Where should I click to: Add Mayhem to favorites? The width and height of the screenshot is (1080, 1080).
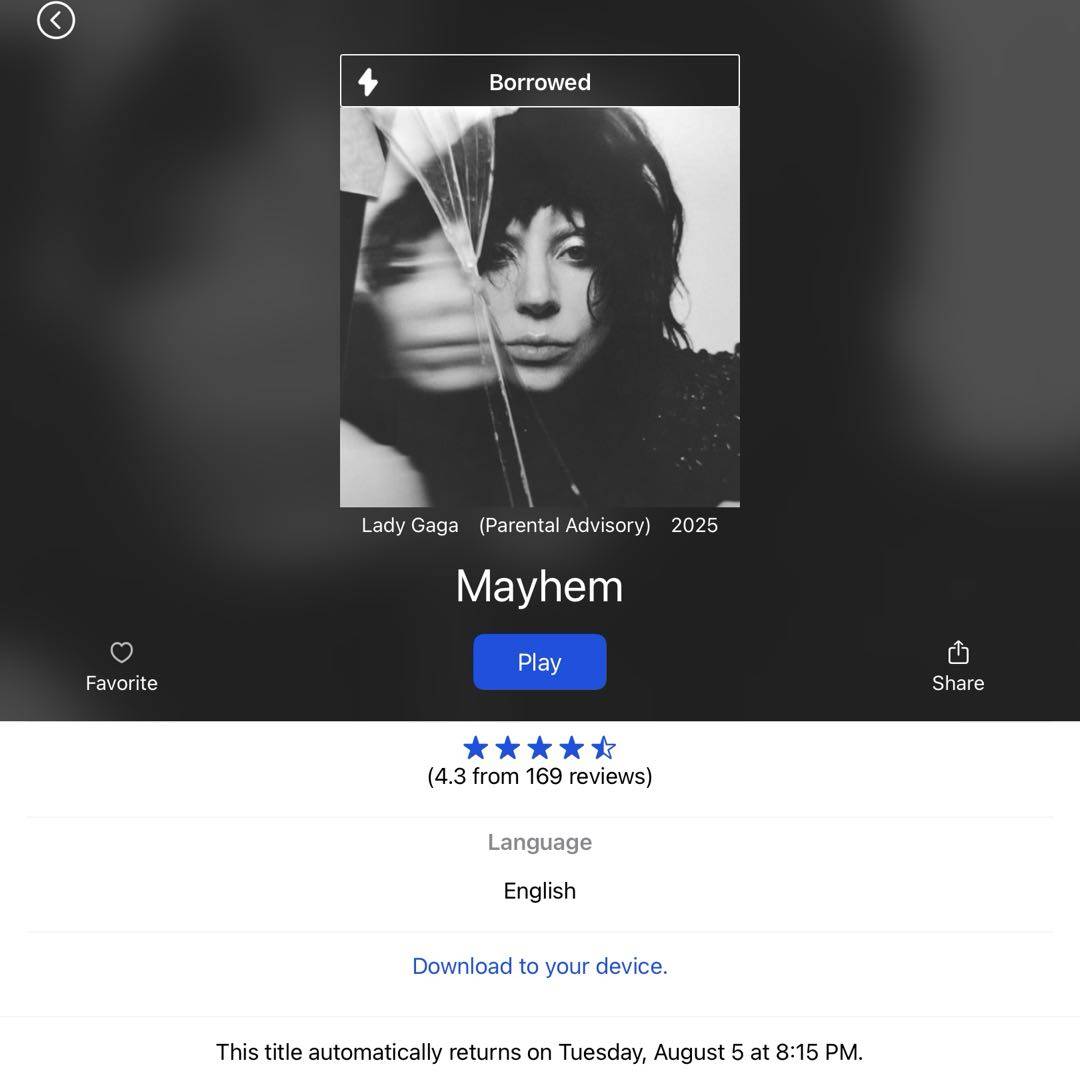pyautogui.click(x=121, y=667)
